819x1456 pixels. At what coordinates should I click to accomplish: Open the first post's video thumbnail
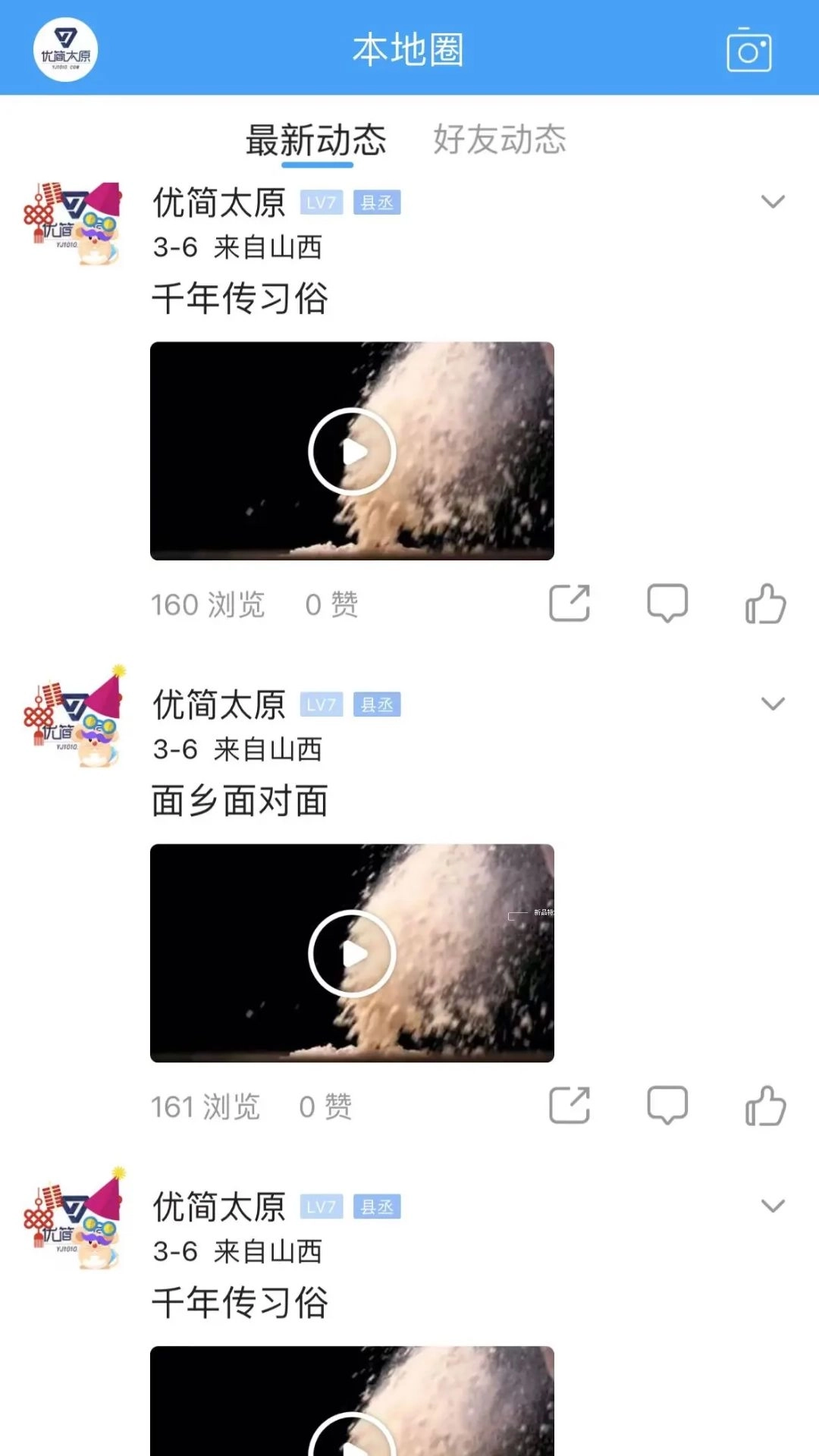point(351,450)
